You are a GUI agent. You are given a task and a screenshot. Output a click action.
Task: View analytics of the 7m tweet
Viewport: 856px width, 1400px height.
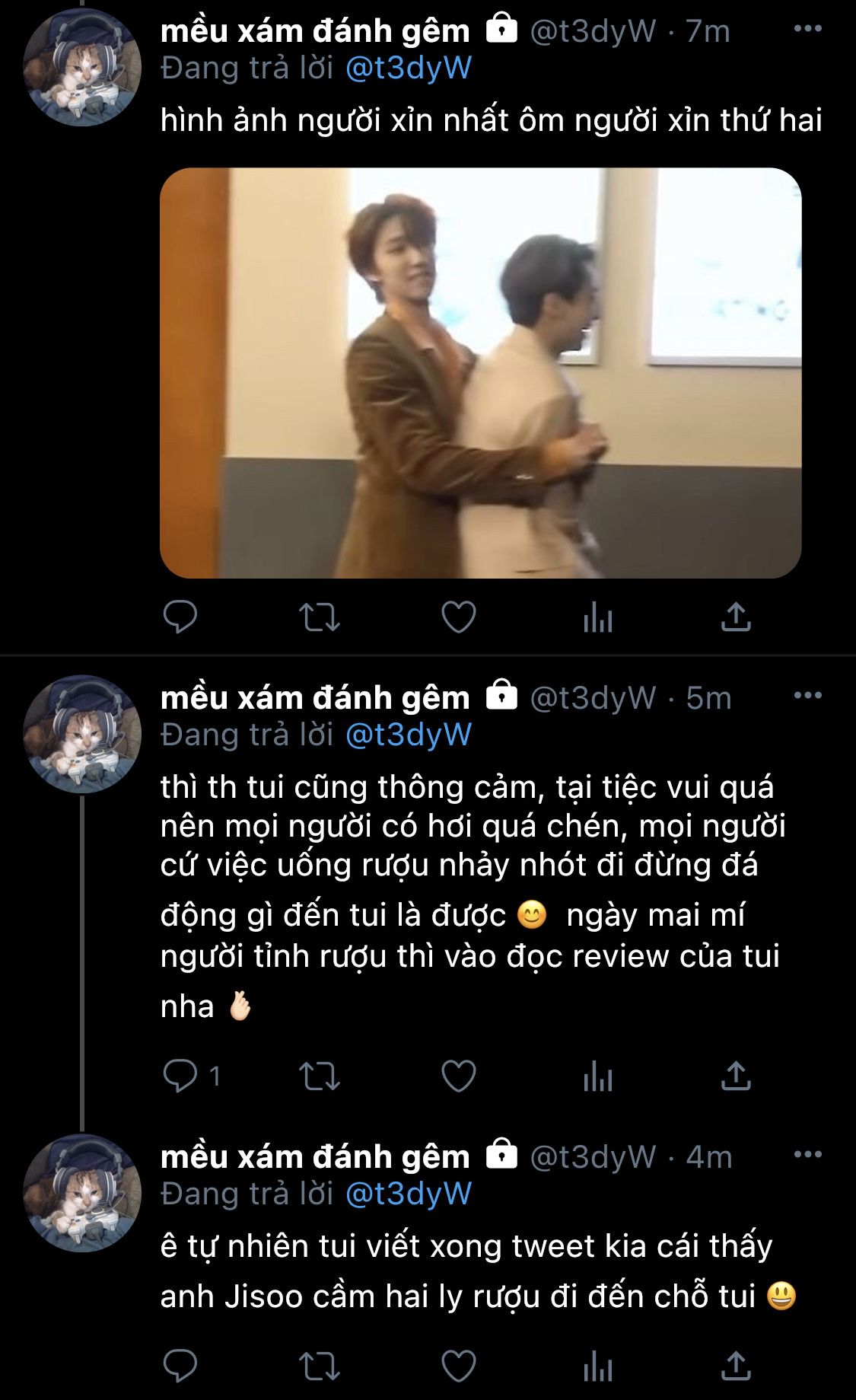click(597, 617)
